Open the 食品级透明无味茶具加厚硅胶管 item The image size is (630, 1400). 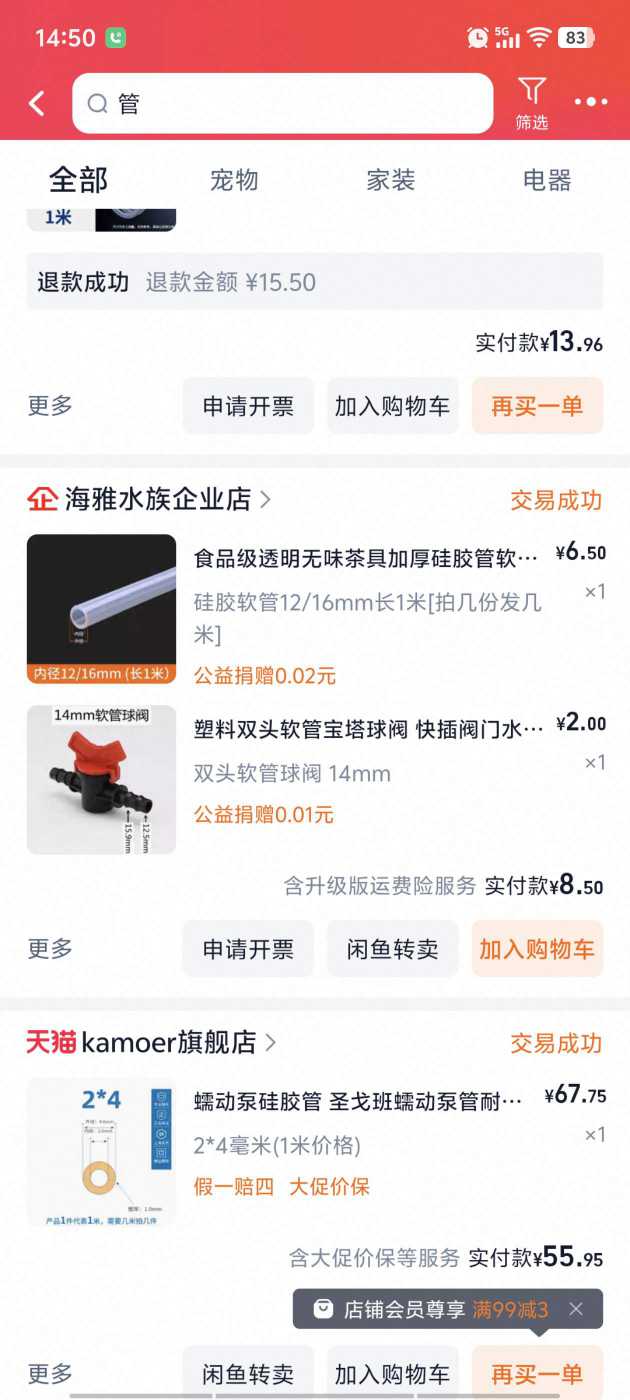(x=366, y=557)
